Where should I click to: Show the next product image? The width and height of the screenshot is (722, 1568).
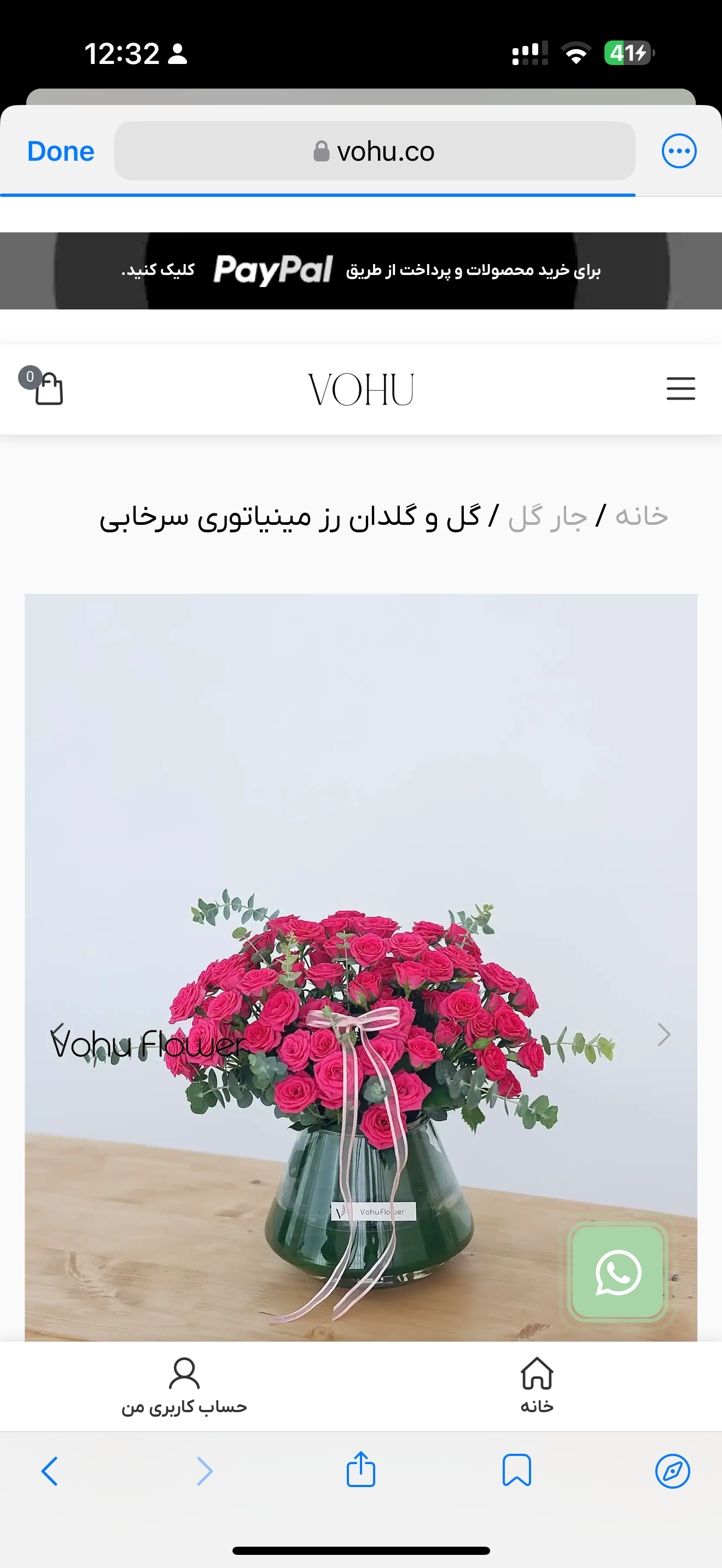coord(663,1034)
